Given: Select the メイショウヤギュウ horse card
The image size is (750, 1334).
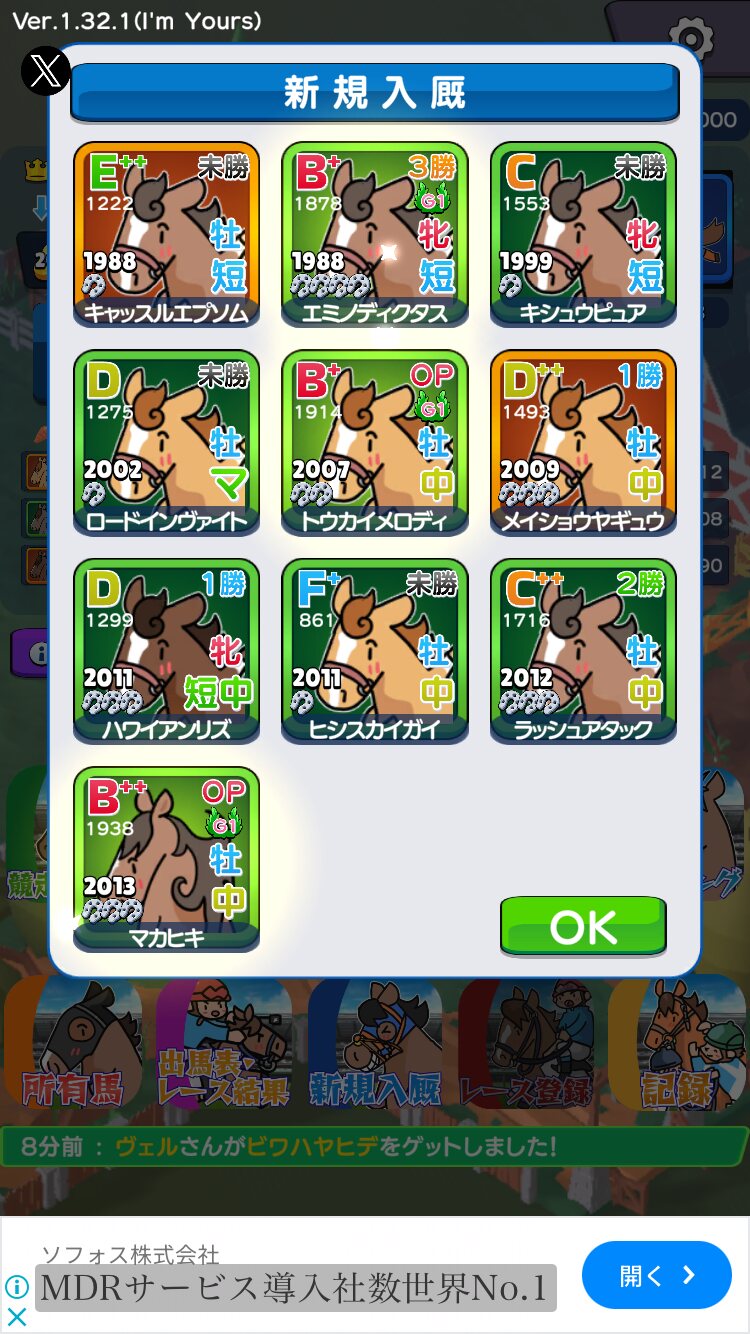Looking at the screenshot, I should (583, 443).
